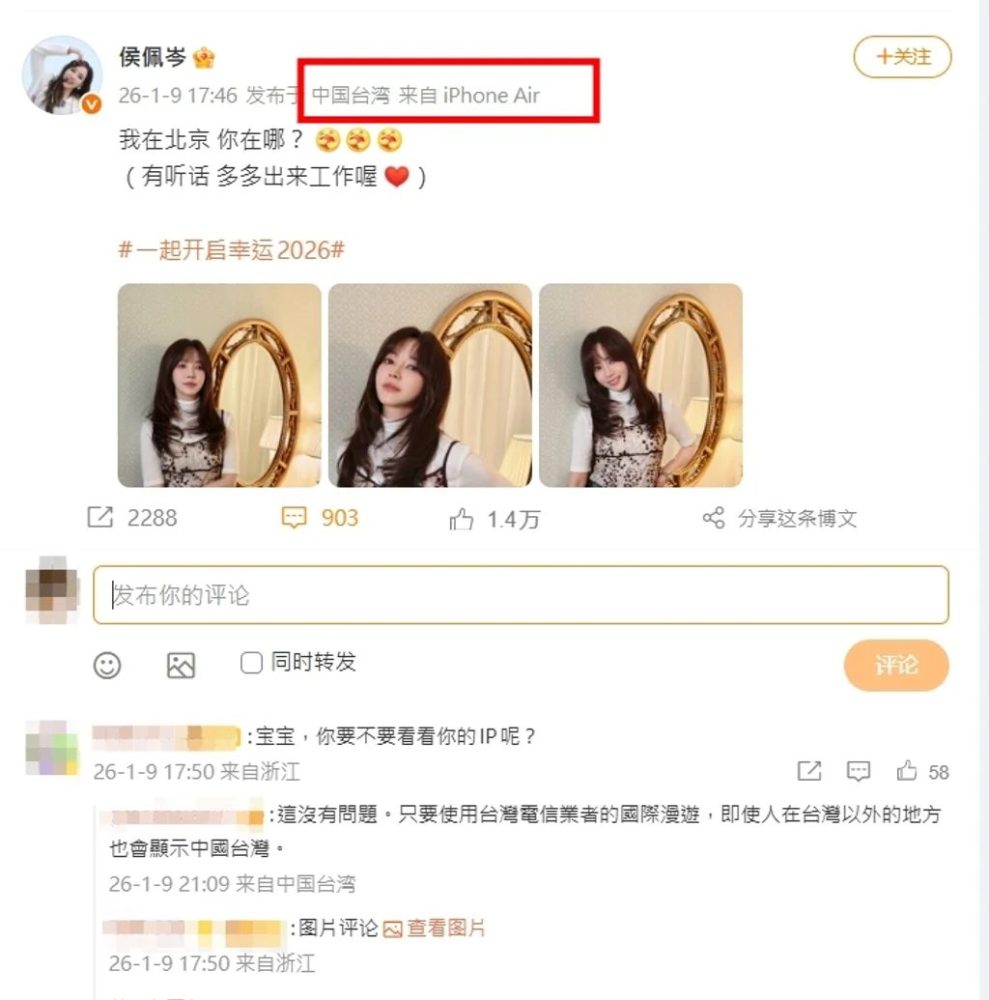The height and width of the screenshot is (1000, 989).
Task: Open 查看图片 in the image comment
Action: [x=435, y=928]
